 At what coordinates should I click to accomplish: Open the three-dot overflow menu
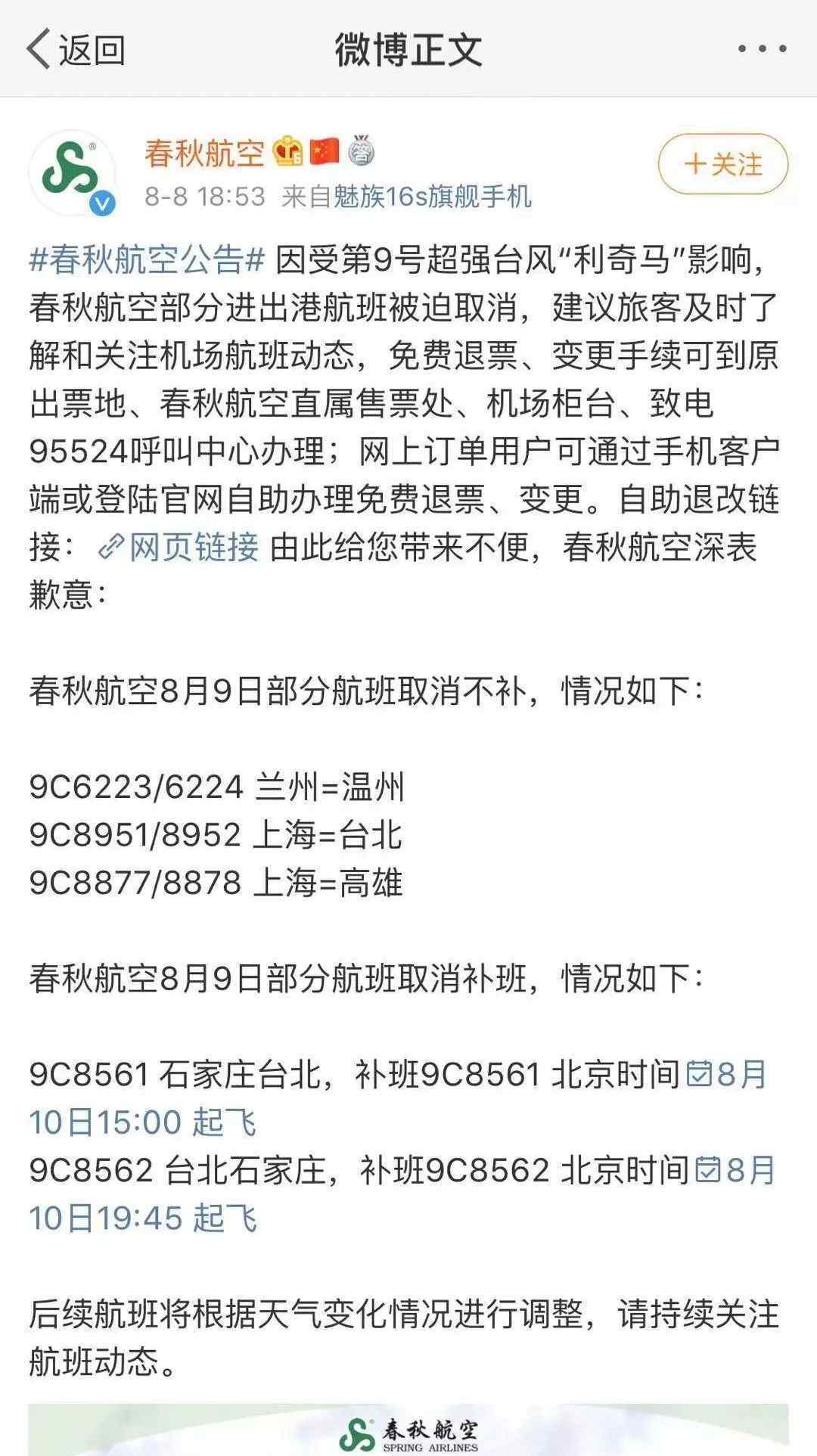762,49
